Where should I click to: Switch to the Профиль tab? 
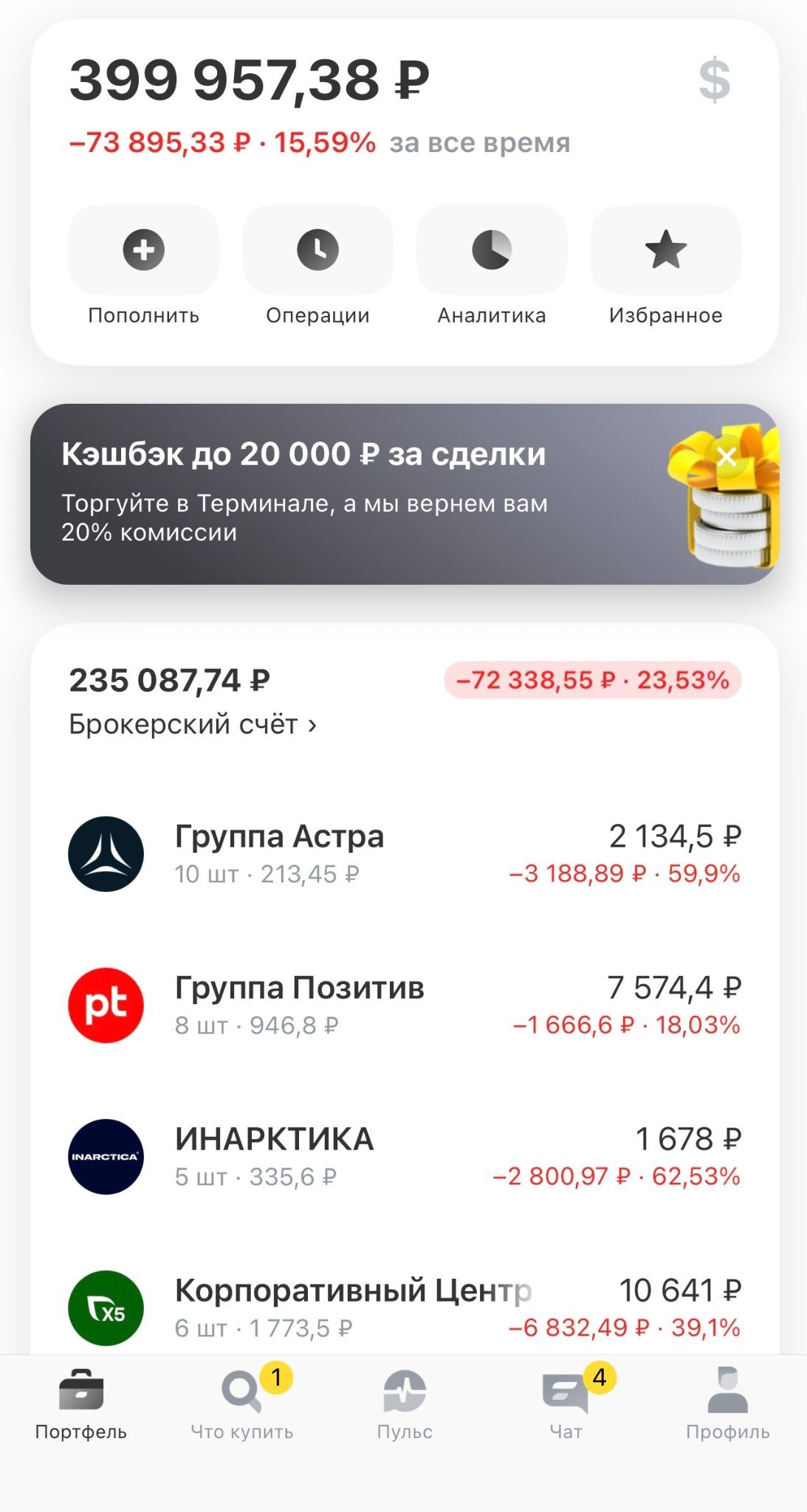pyautogui.click(x=728, y=1404)
